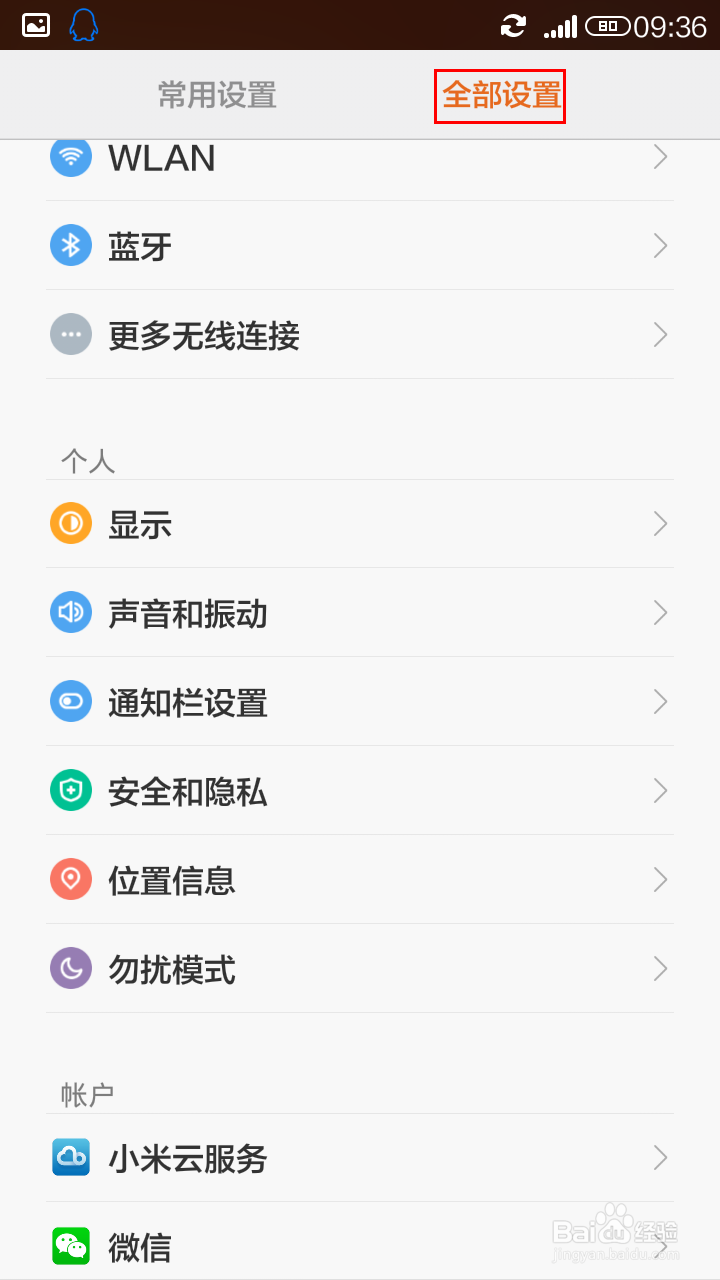Select the 勿扰模式 moon icon
Image resolution: width=720 pixels, height=1280 pixels.
click(70, 968)
